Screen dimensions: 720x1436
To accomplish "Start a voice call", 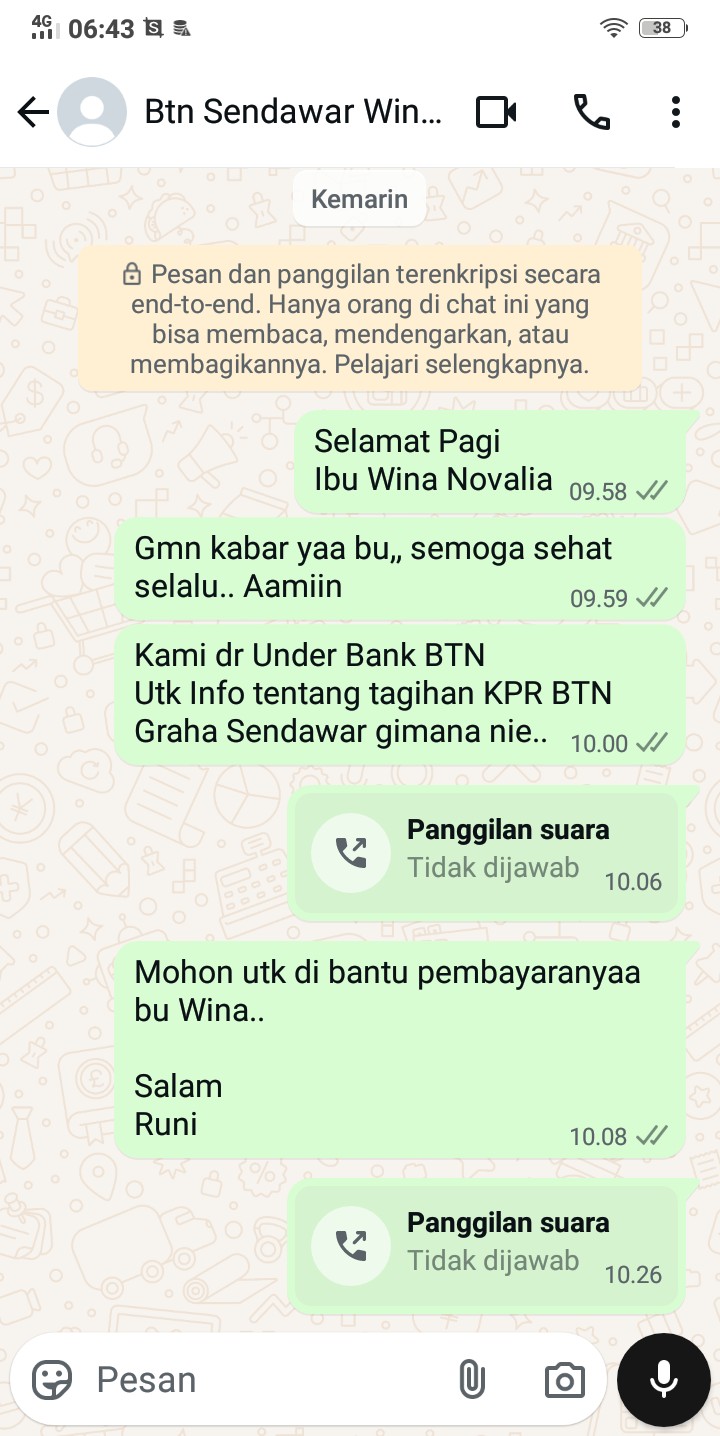I will (x=591, y=112).
